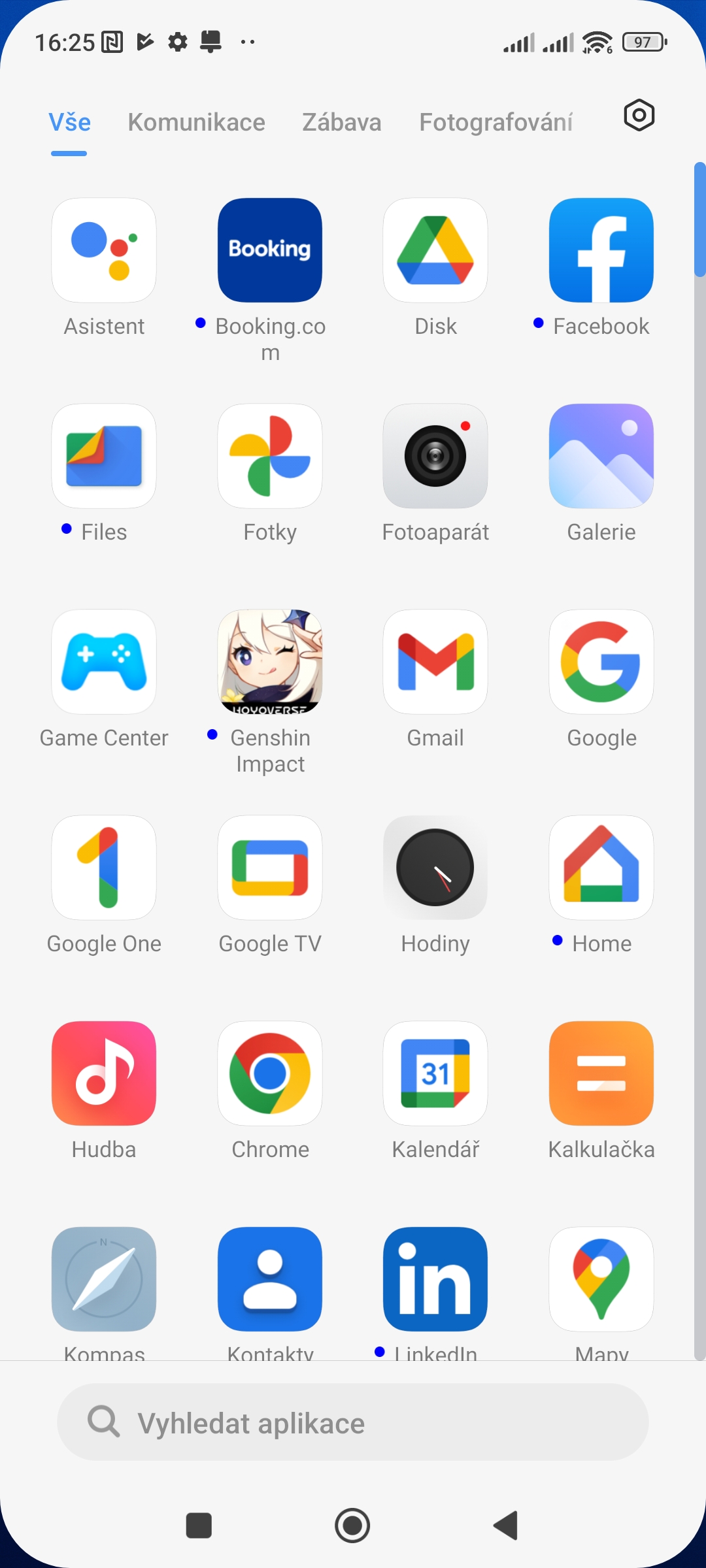The width and height of the screenshot is (706, 1568).
Task: Switch to the Zábava tab
Action: tap(341, 122)
